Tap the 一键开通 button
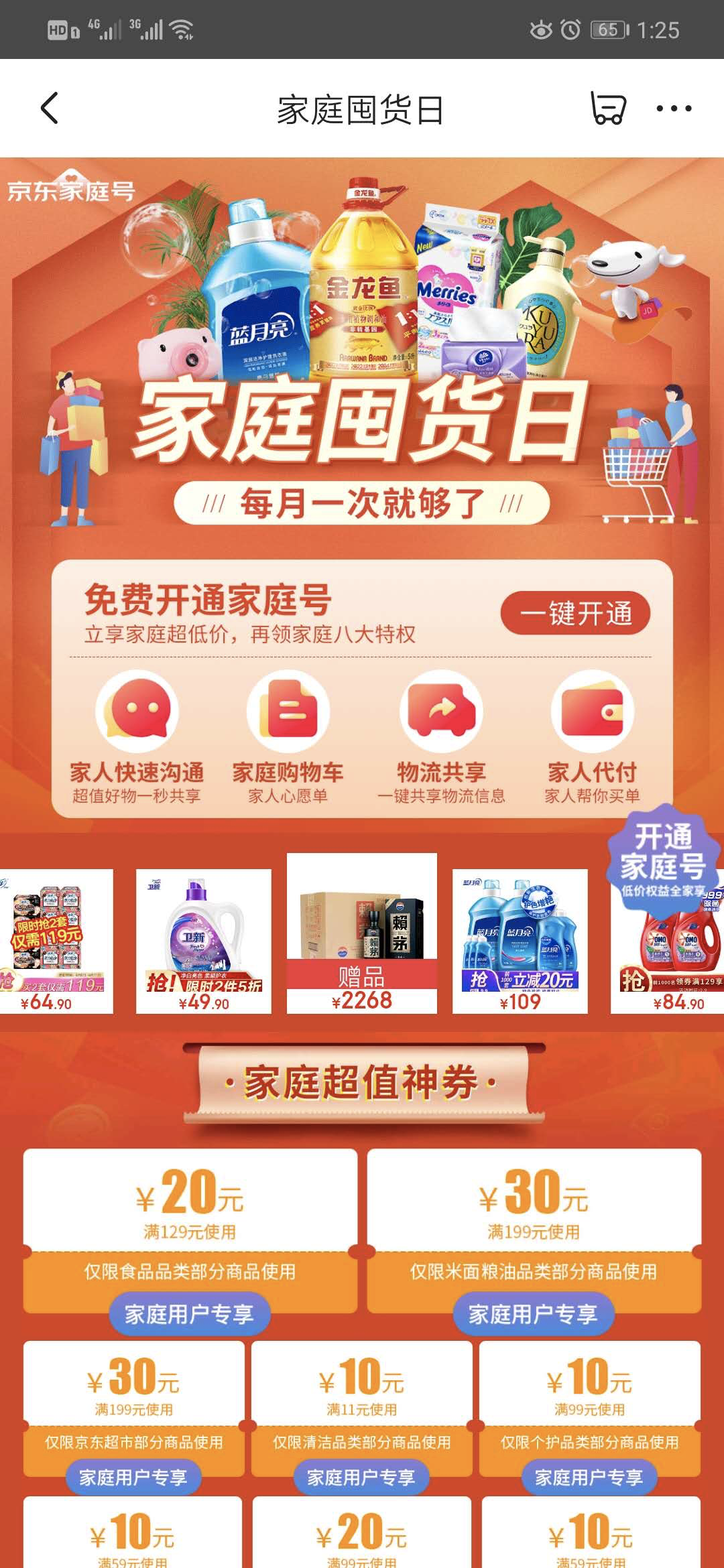 575,613
